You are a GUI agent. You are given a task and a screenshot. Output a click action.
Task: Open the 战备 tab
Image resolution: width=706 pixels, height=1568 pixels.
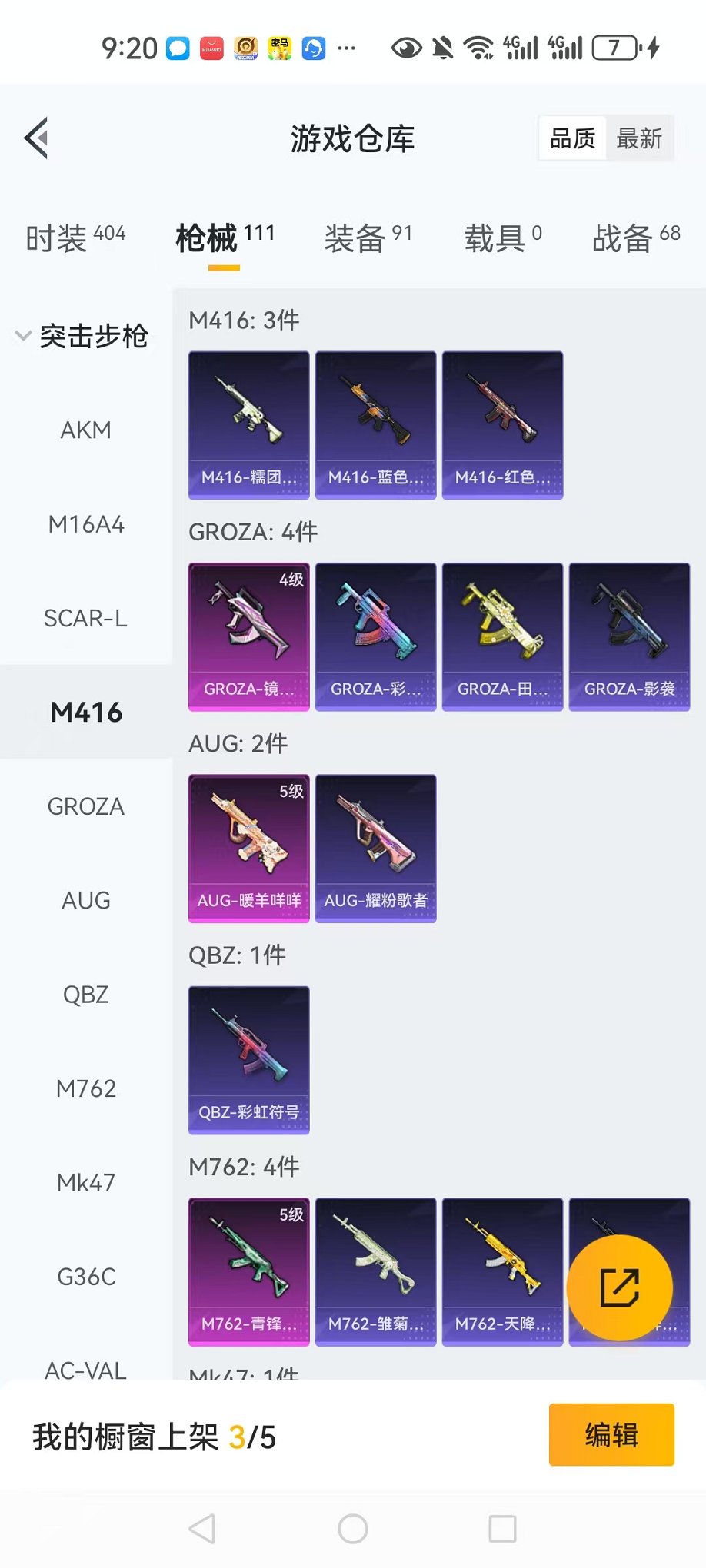[635, 238]
